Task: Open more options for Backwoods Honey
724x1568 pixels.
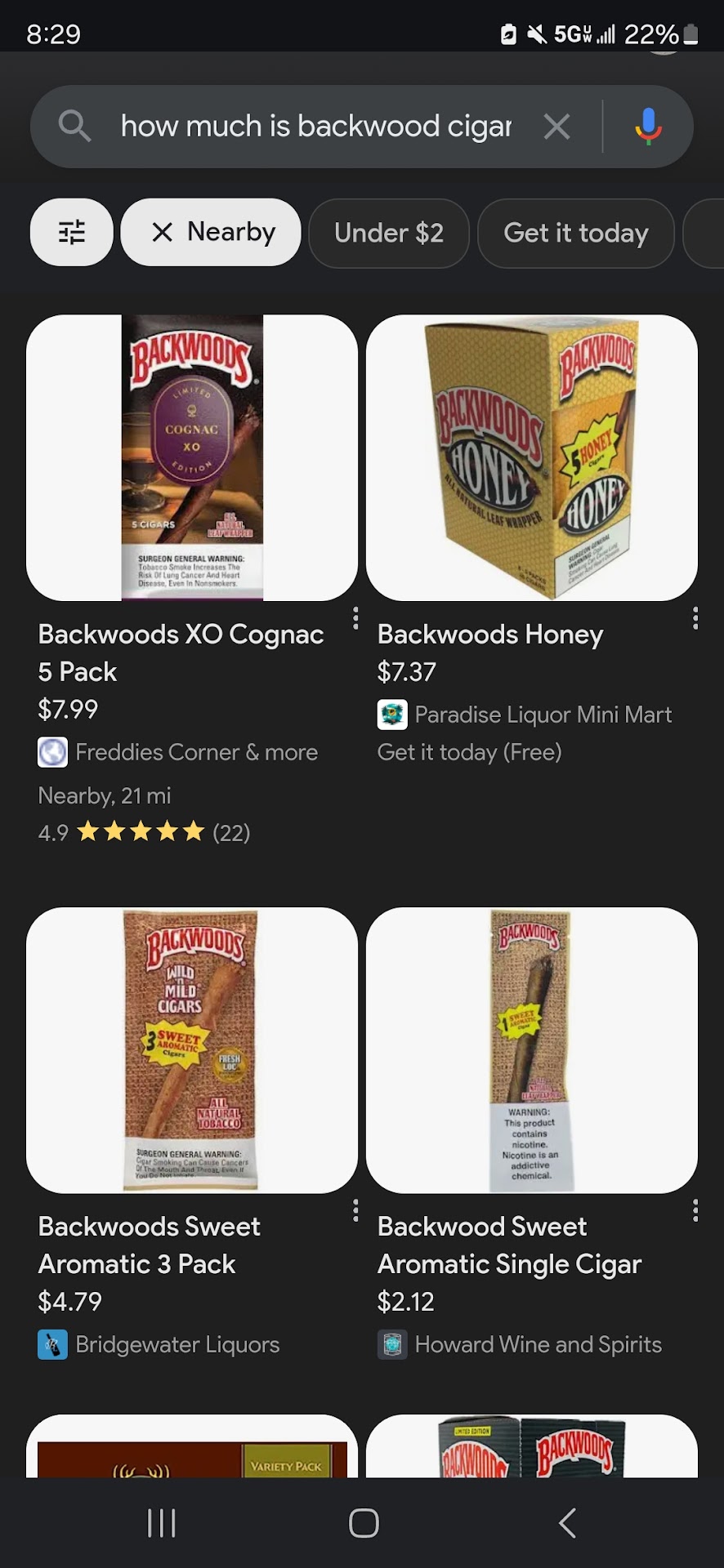Action: pos(695,618)
